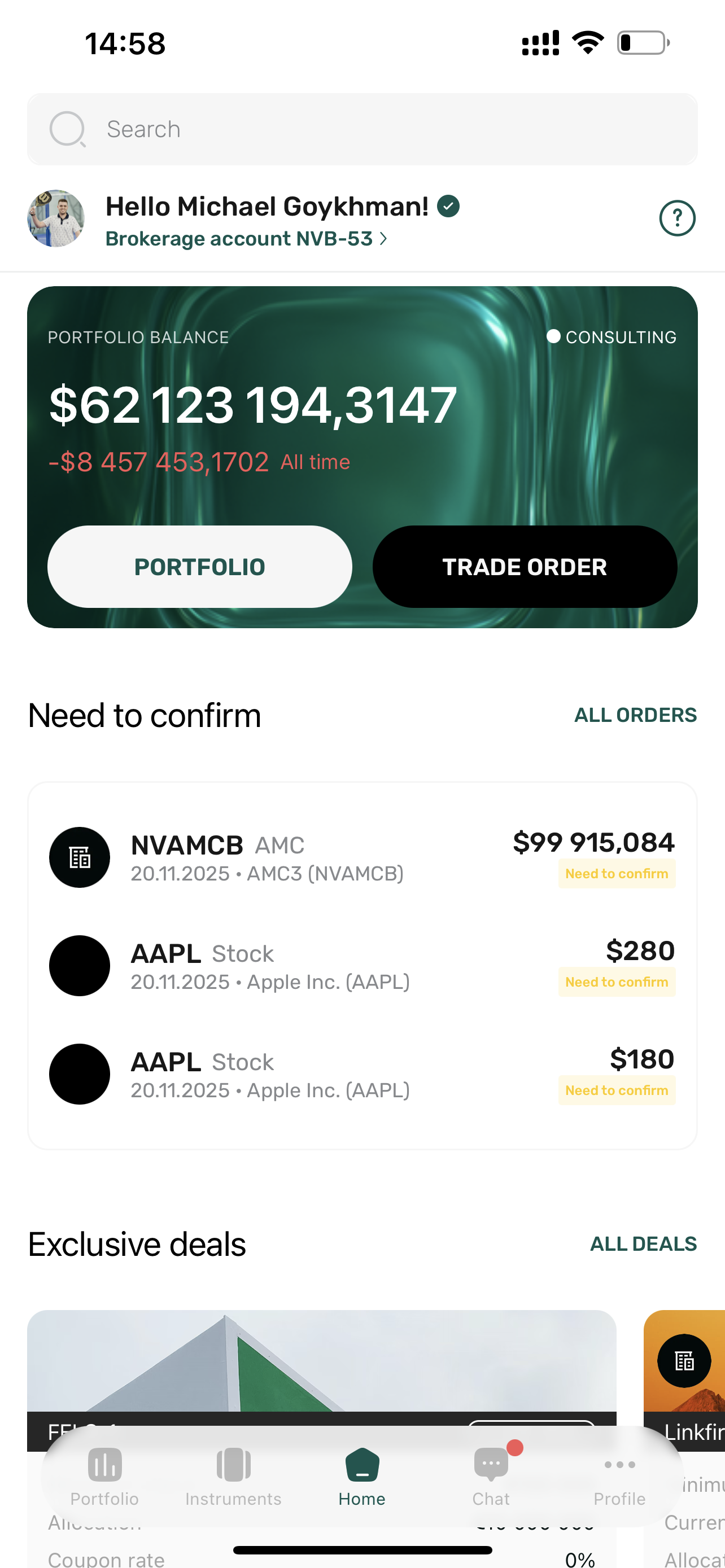Open the Portfolio button on balance card
This screenshot has height=1568, width=725.
[x=200, y=567]
